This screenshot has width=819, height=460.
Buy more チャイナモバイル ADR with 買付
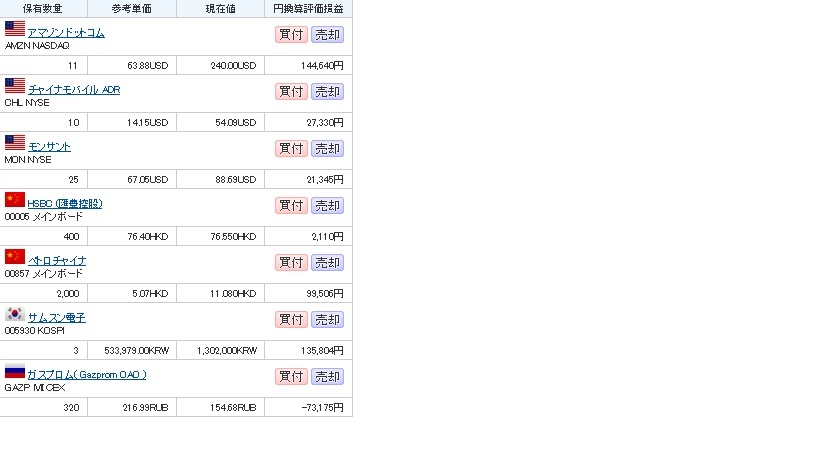(x=291, y=91)
